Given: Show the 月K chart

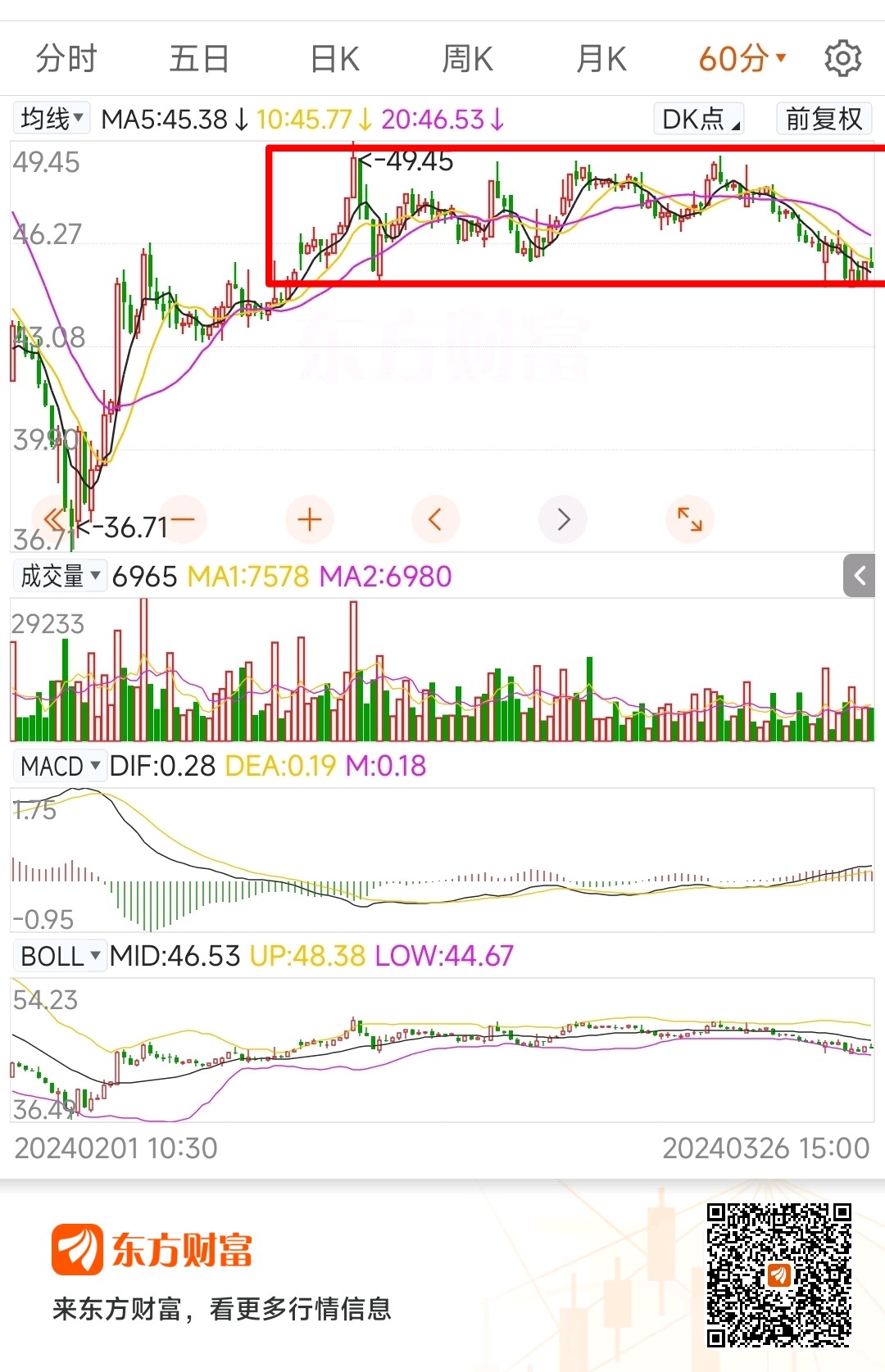Looking at the screenshot, I should (x=601, y=59).
